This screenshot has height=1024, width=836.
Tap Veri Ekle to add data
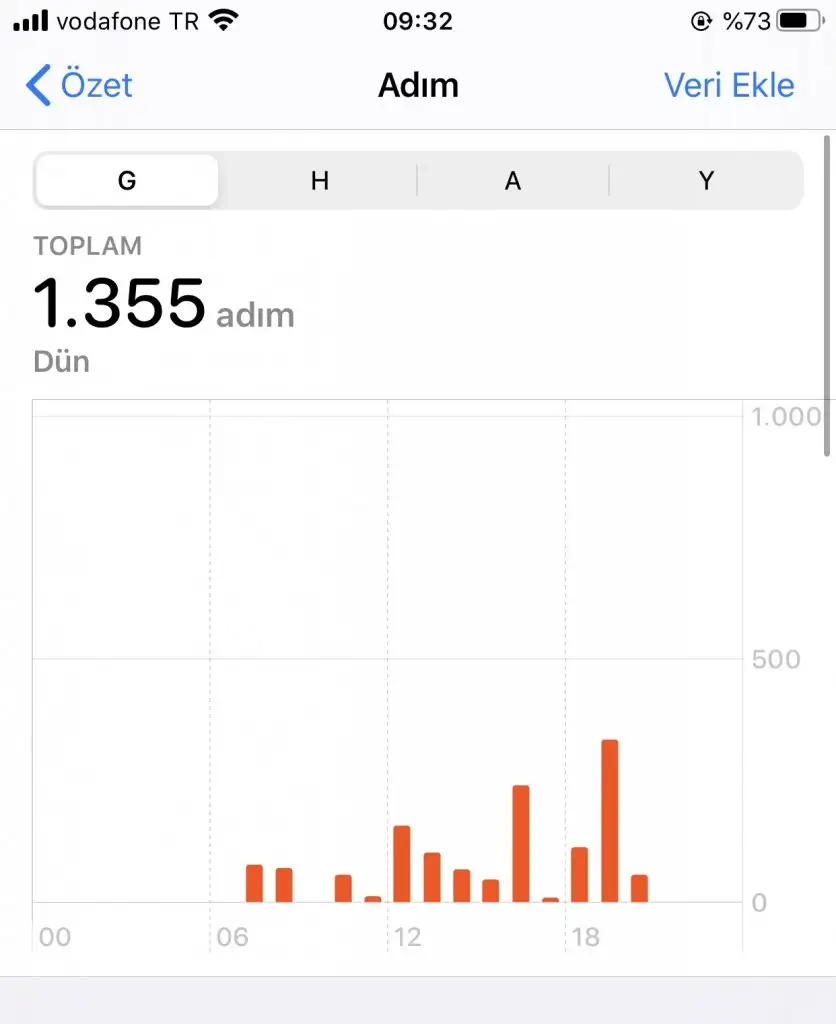click(x=729, y=86)
